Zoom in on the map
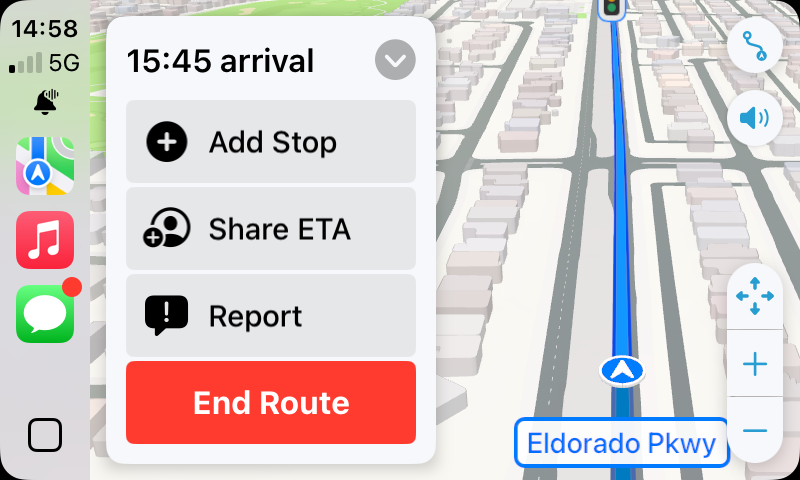 tap(754, 364)
